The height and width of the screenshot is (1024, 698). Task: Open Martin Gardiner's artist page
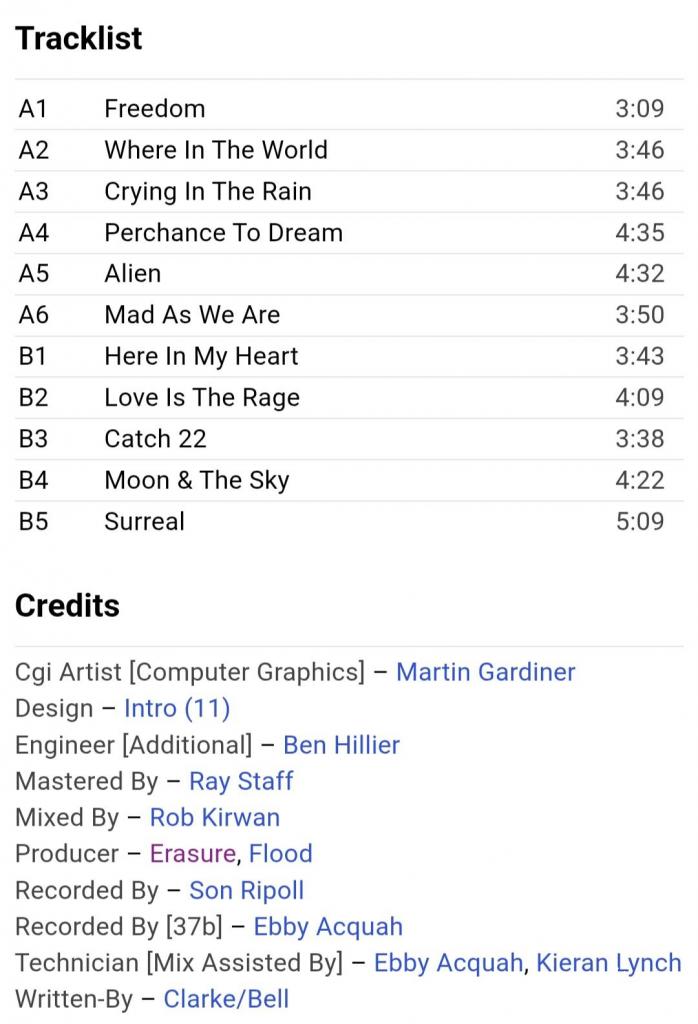pyautogui.click(x=485, y=672)
